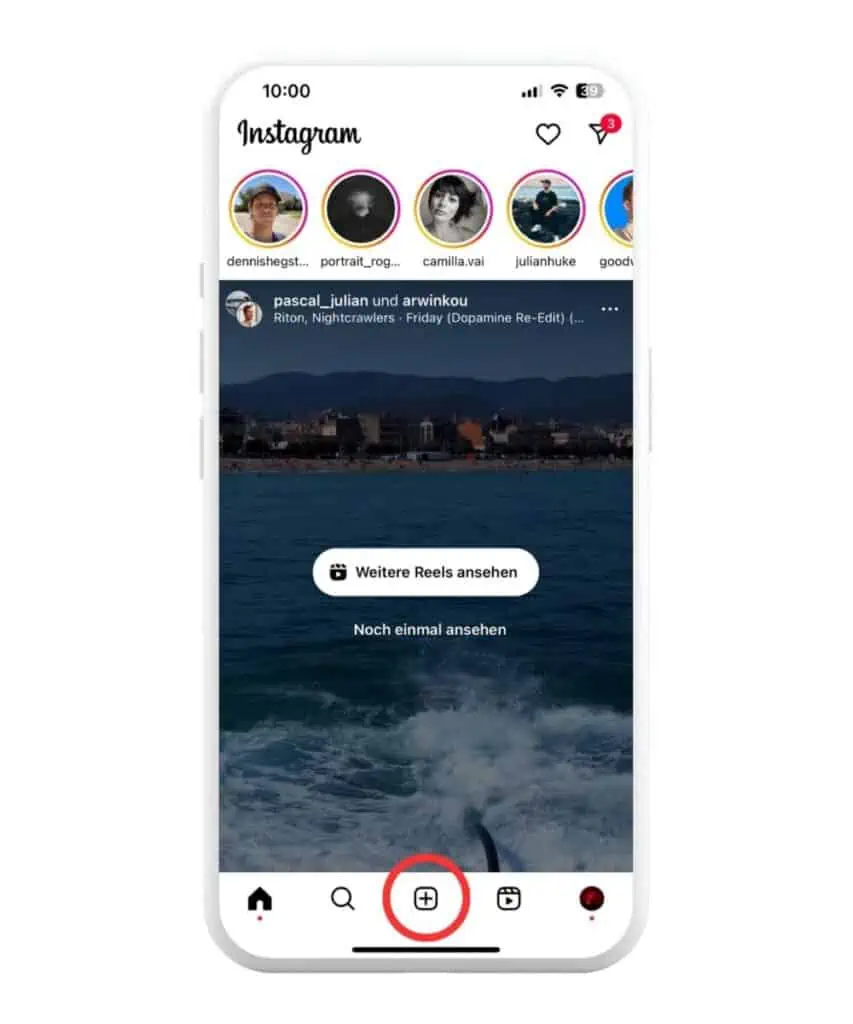Open the activity heart icon
Viewport: 853px width, 1024px height.
(x=547, y=134)
